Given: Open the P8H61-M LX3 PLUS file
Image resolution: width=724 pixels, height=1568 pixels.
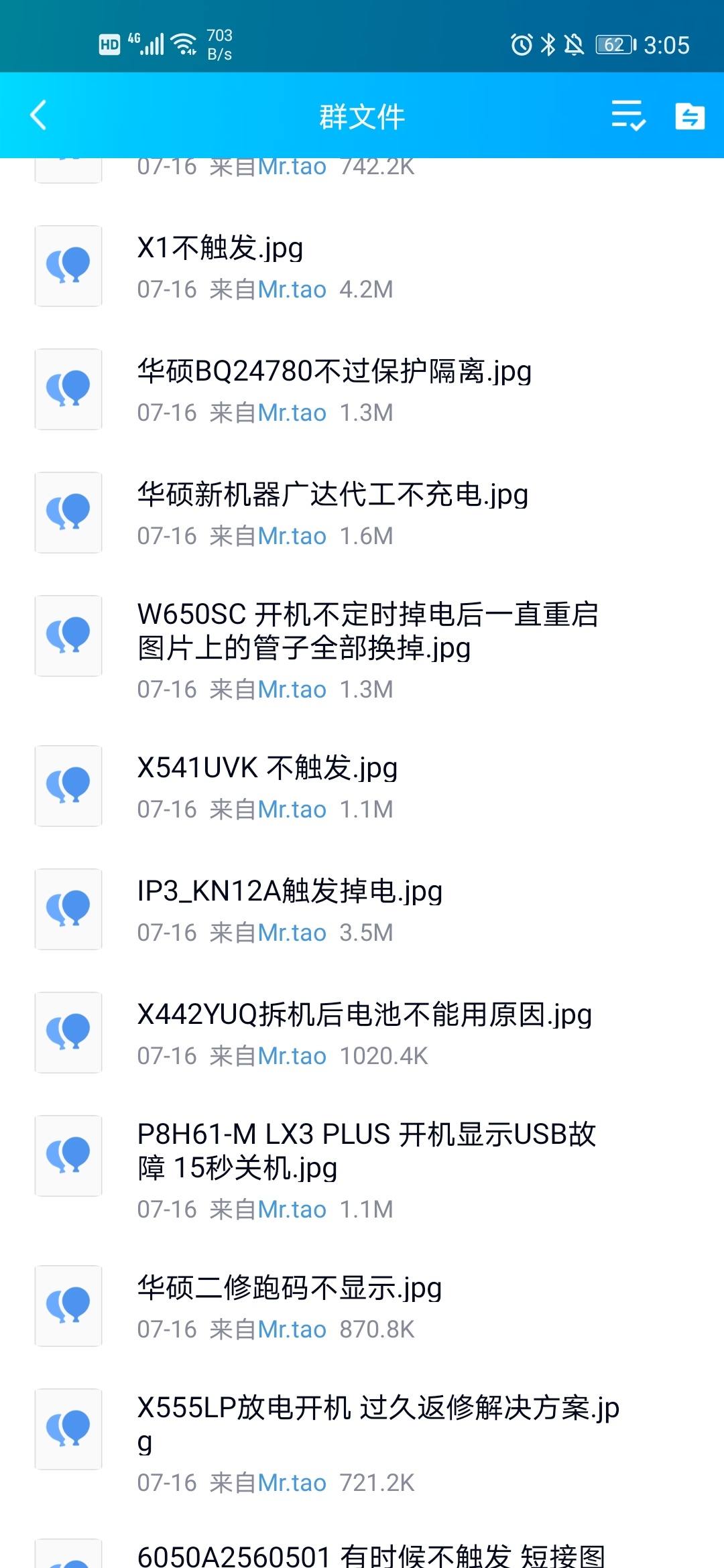Looking at the screenshot, I should pos(362,1169).
